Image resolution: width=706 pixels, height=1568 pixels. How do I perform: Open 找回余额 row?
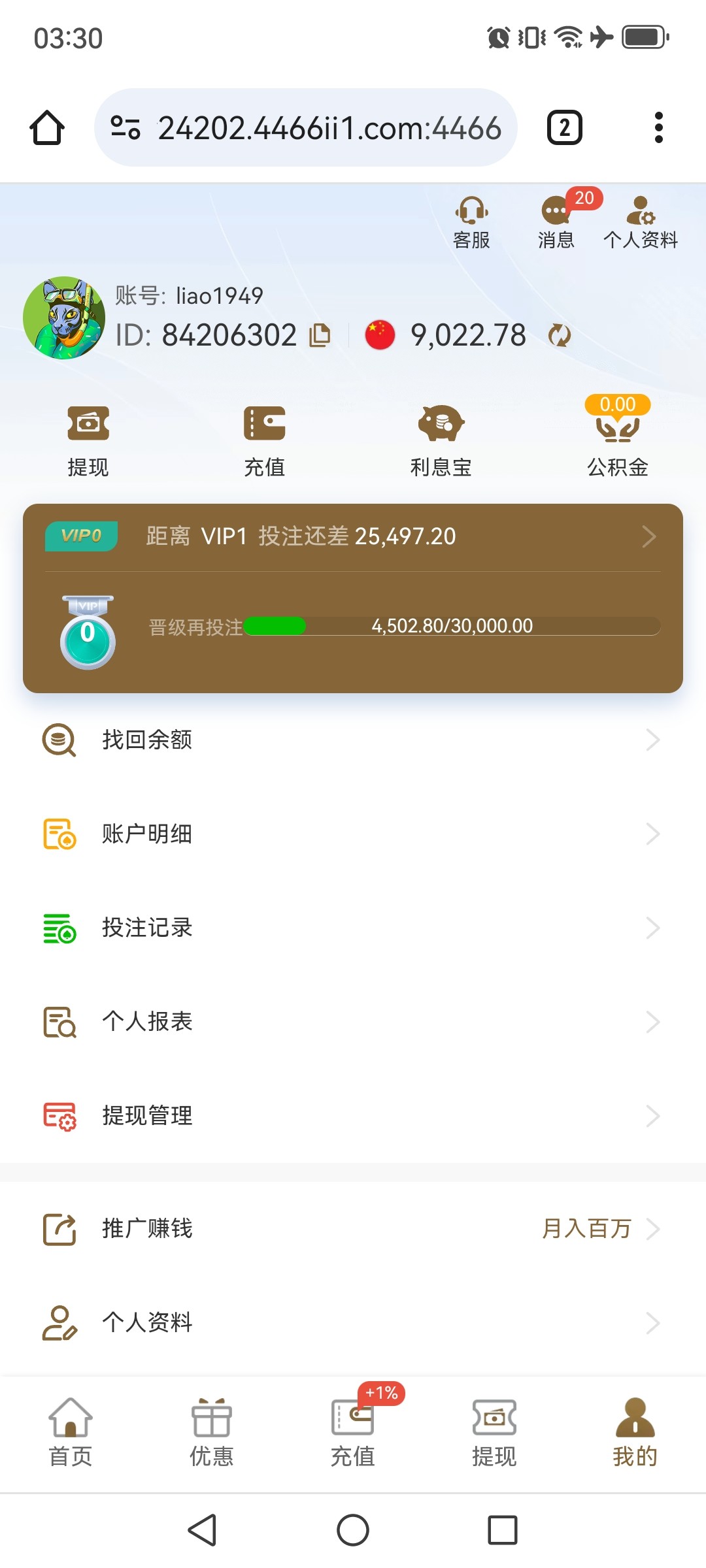pos(353,740)
